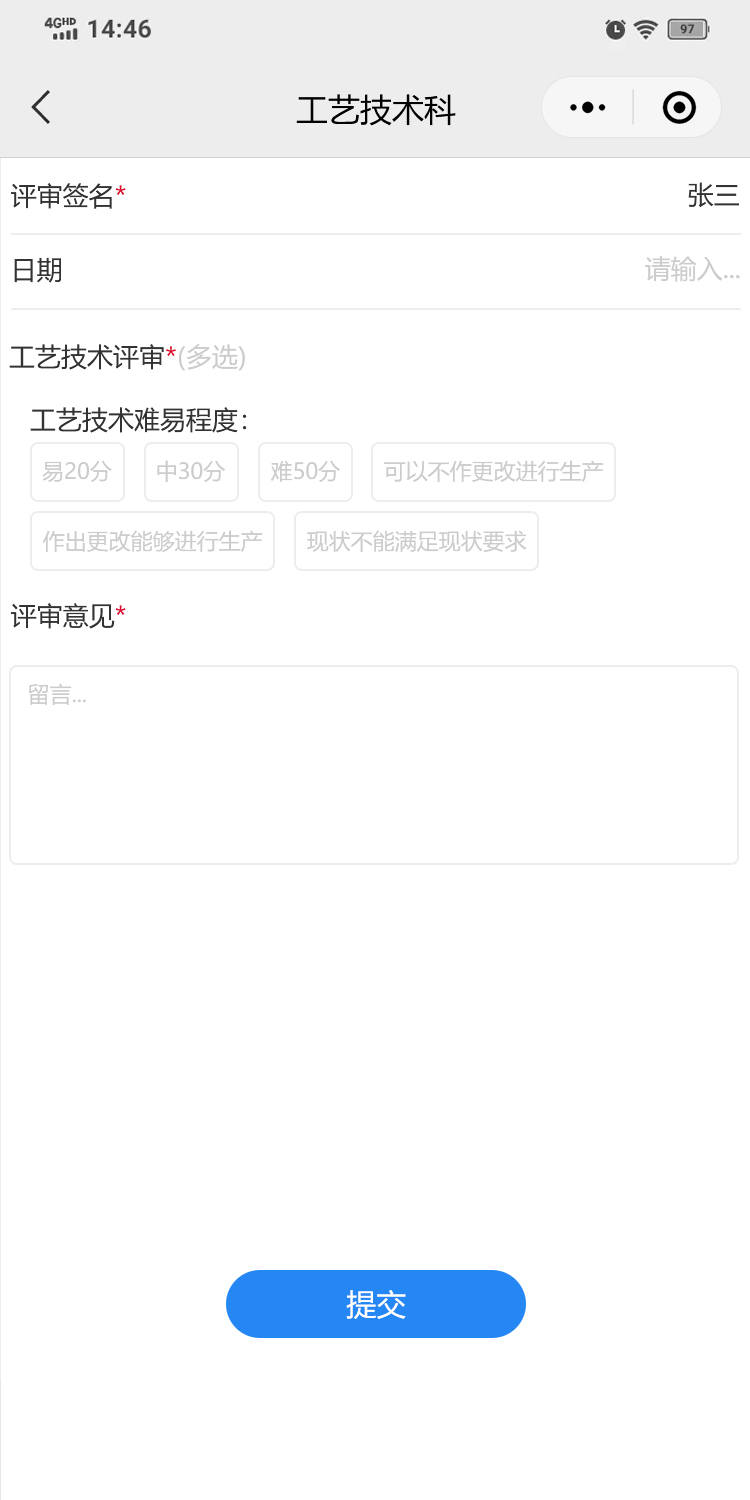Submit the form with 提交
This screenshot has width=750, height=1500.
pos(376,1304)
